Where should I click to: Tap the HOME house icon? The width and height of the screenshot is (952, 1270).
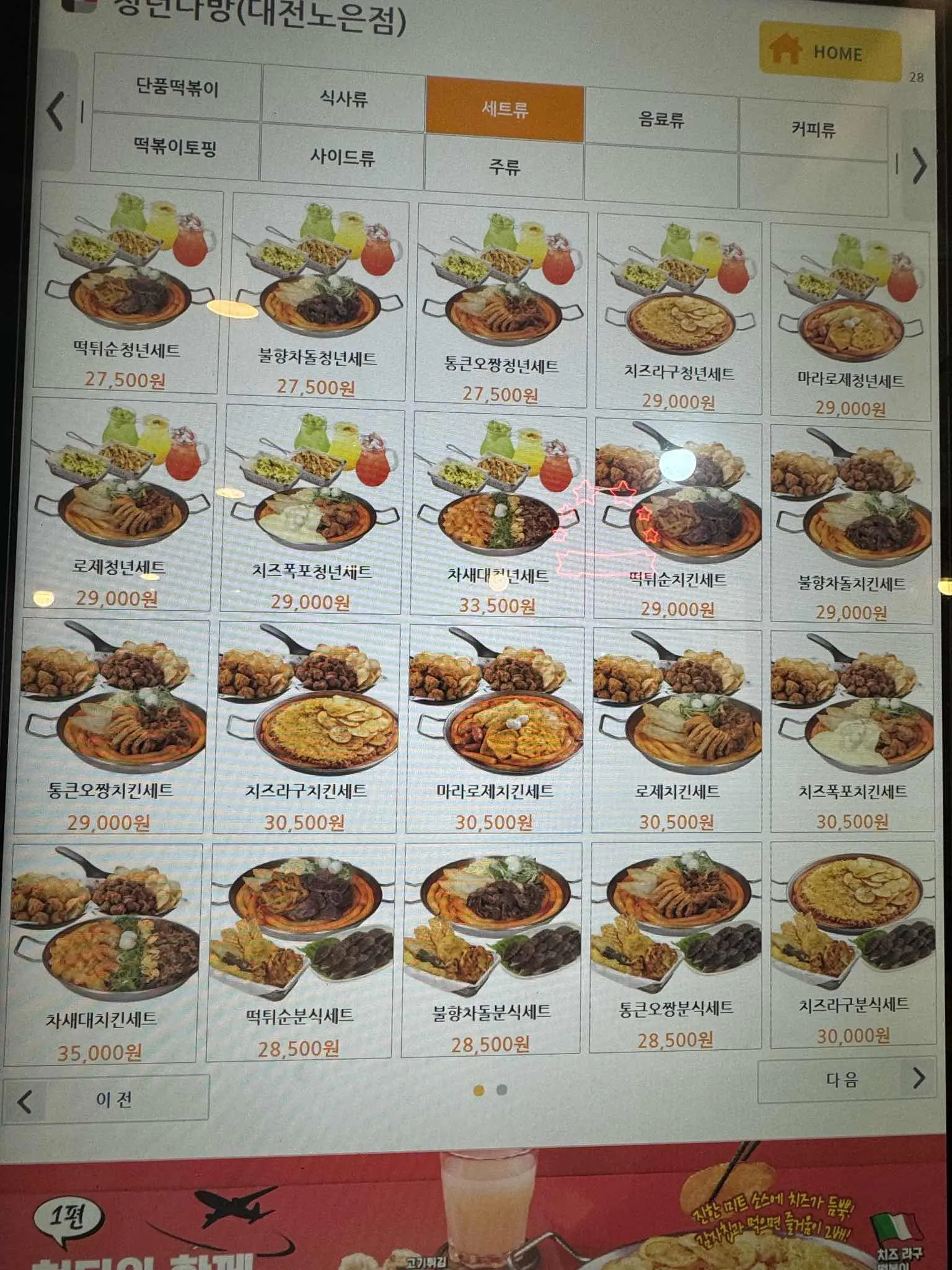click(786, 48)
